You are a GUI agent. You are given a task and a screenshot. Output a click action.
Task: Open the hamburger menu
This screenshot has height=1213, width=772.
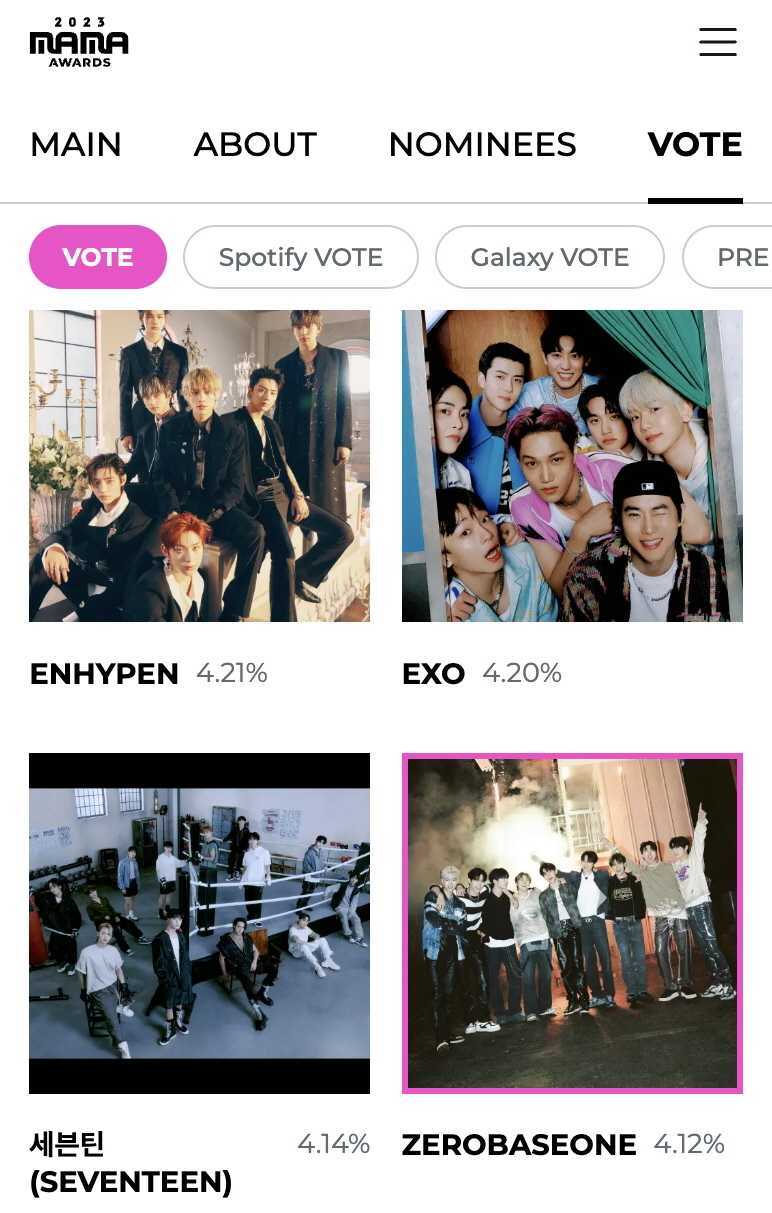(x=717, y=42)
